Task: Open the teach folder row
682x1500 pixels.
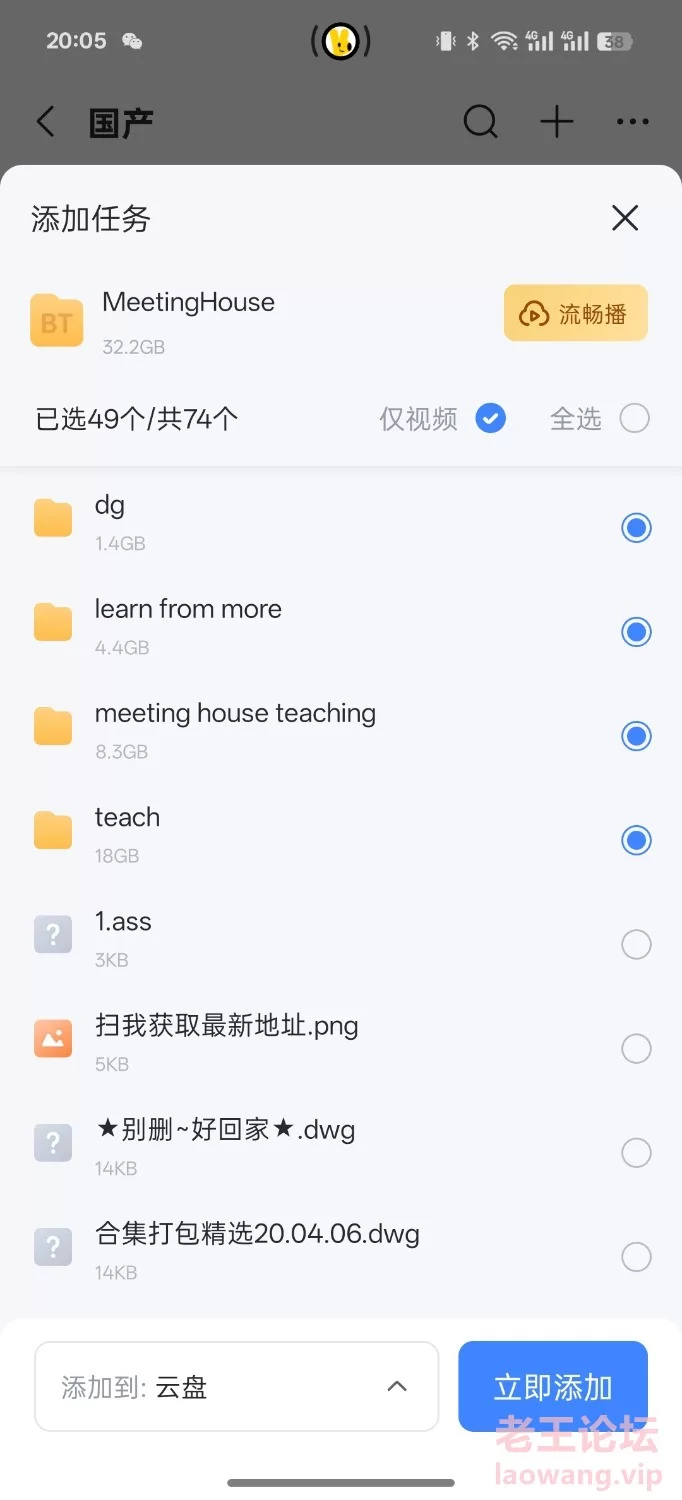Action: (x=300, y=833)
